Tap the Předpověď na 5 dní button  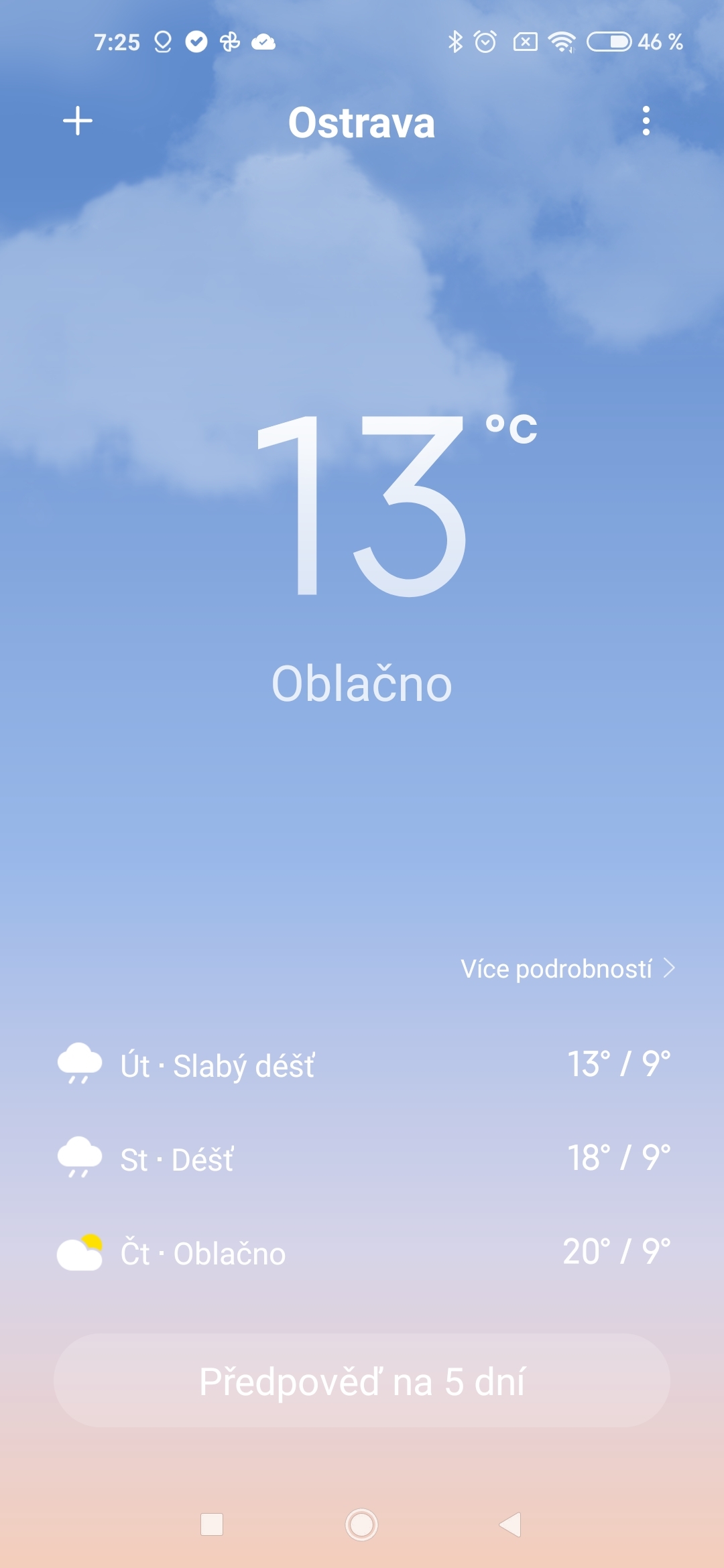click(x=362, y=1381)
